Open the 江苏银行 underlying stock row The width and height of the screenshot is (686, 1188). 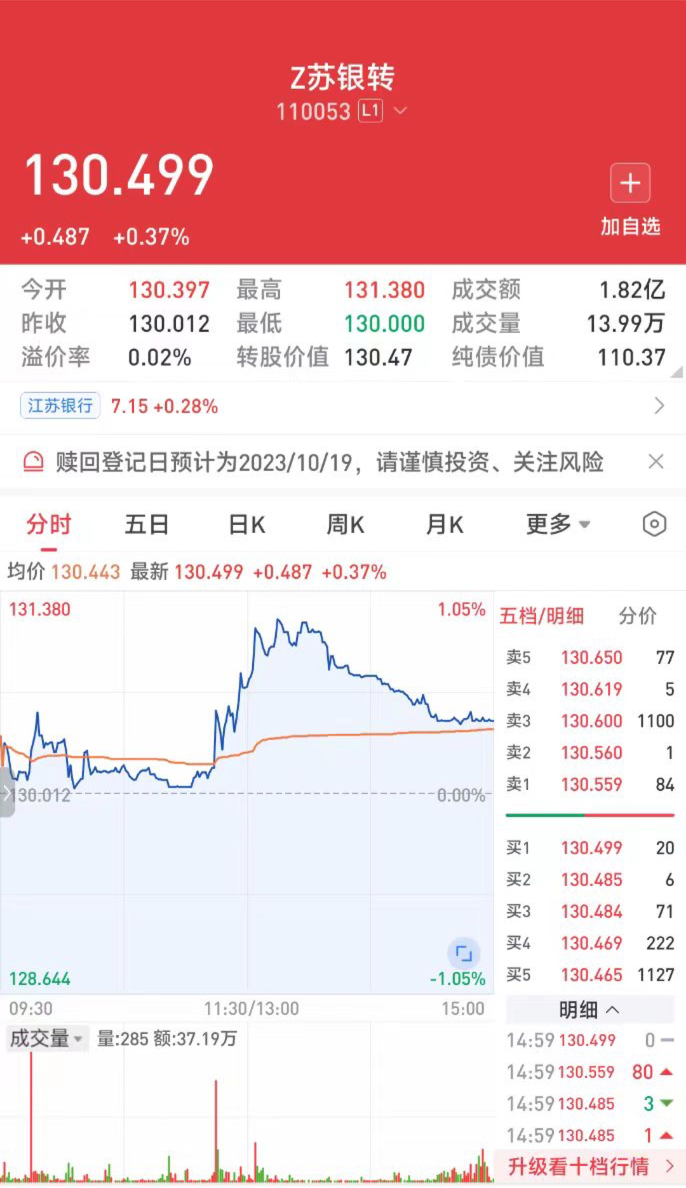coord(343,406)
